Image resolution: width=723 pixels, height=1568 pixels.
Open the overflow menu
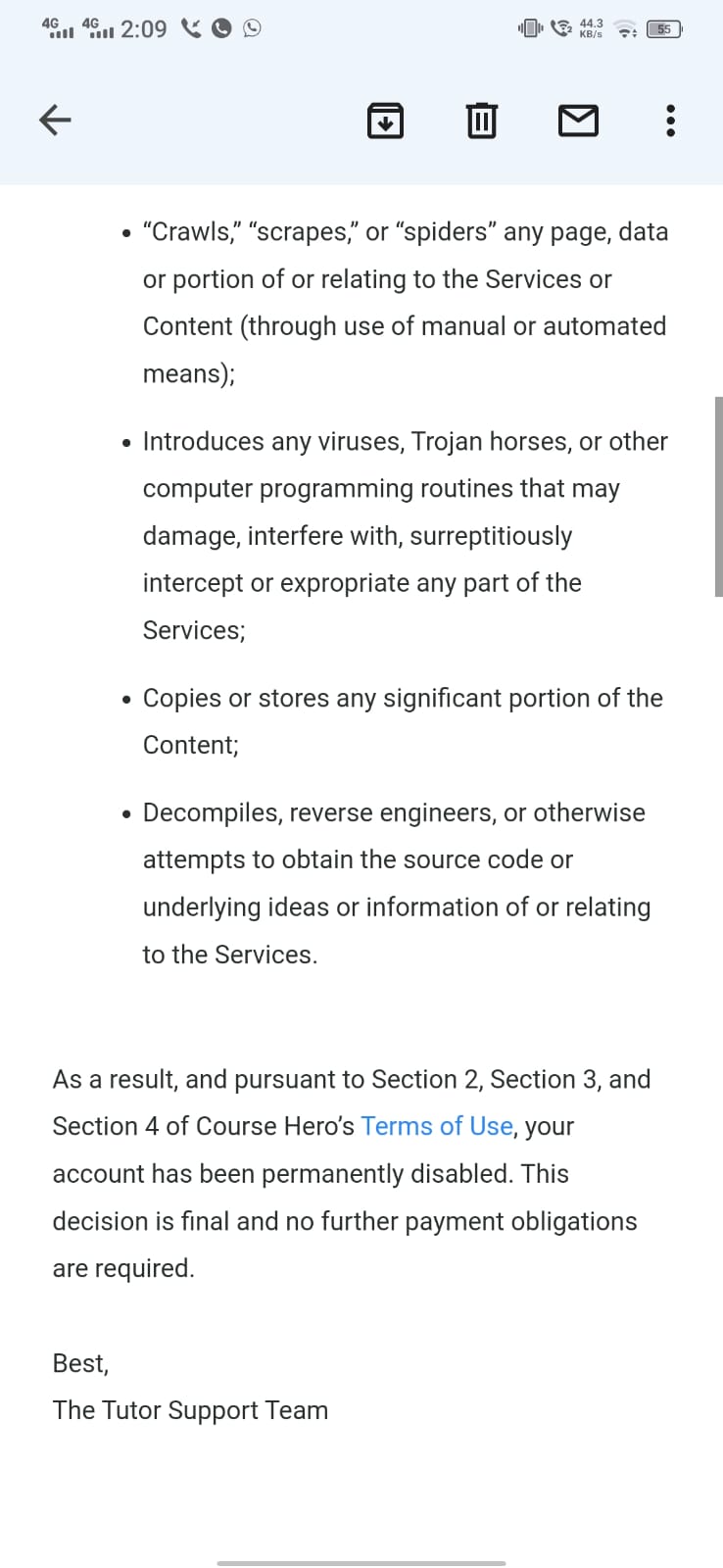[x=670, y=121]
